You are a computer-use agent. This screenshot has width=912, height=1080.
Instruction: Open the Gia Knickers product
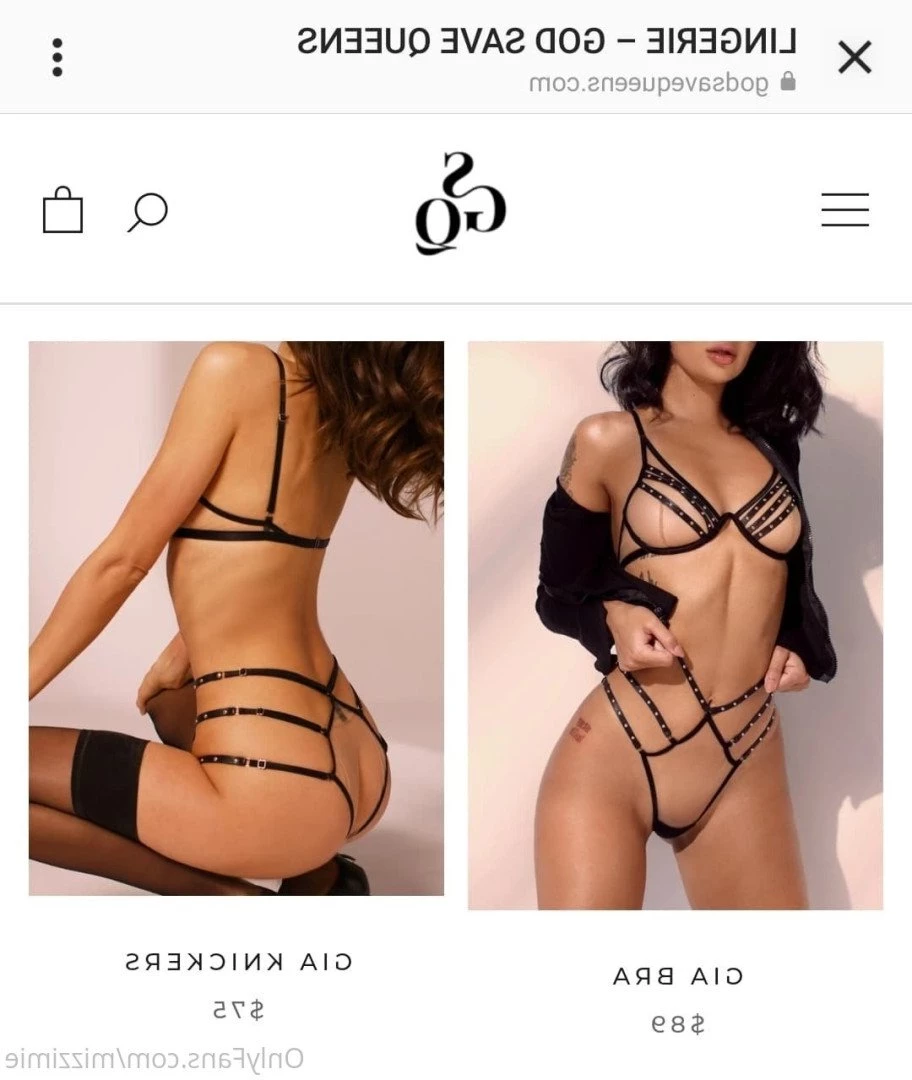coord(237,618)
